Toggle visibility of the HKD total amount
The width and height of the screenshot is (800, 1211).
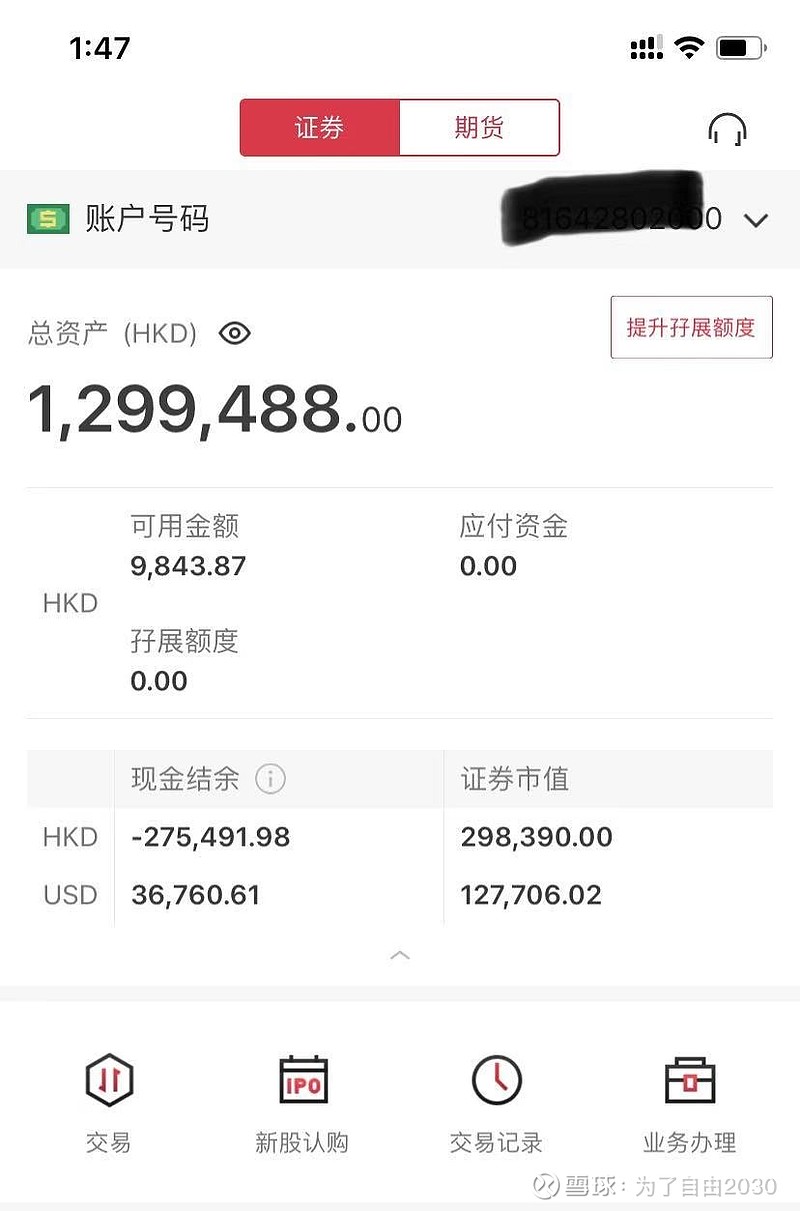tap(234, 333)
